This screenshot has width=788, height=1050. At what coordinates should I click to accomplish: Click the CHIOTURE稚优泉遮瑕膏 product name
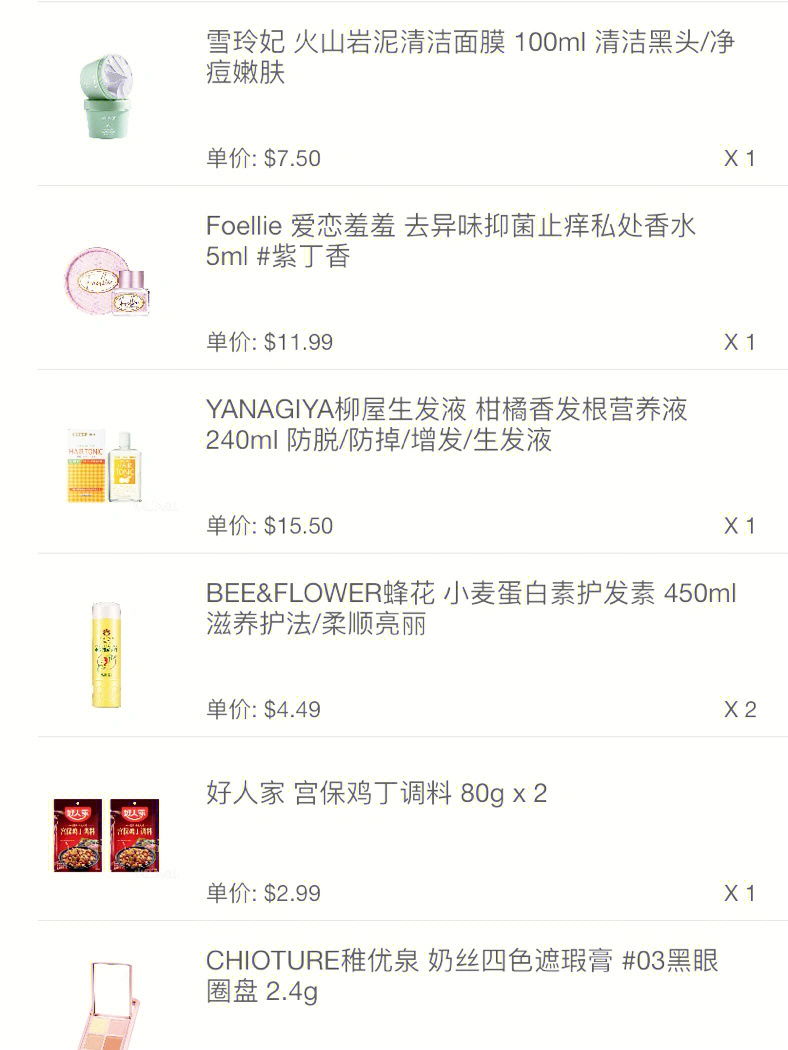tap(450, 975)
